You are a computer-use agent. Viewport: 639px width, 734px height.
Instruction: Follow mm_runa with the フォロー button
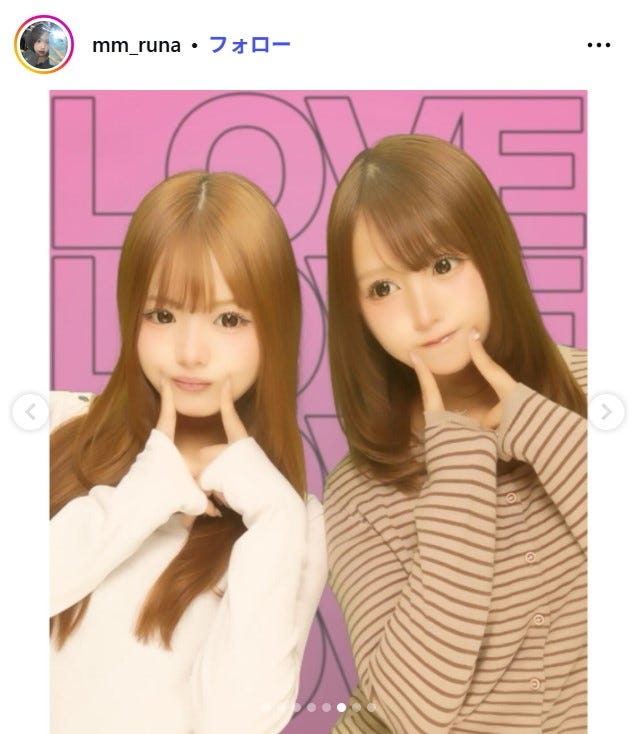[x=249, y=45]
